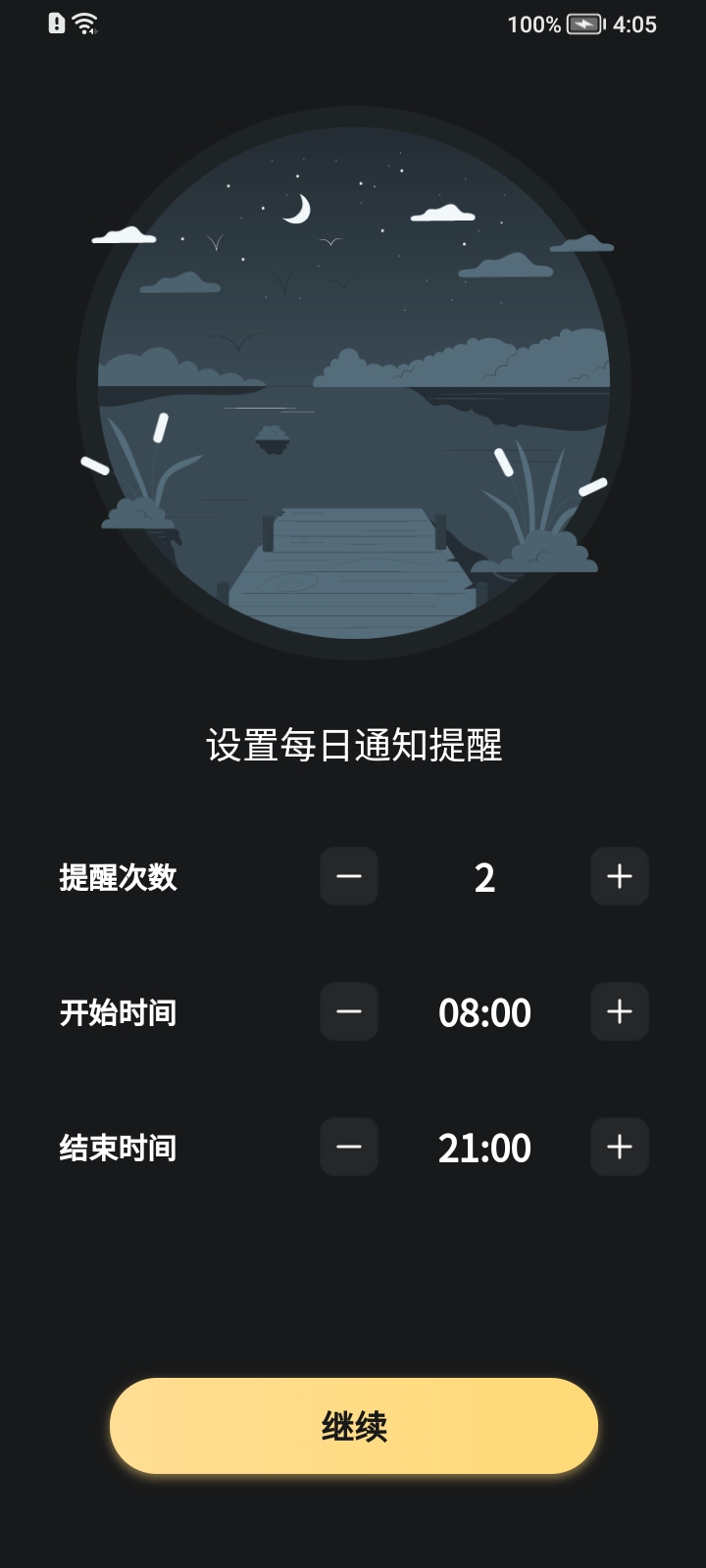Tap the plus icon for 结束时间
Screen dimensions: 706x1568
(x=619, y=1147)
